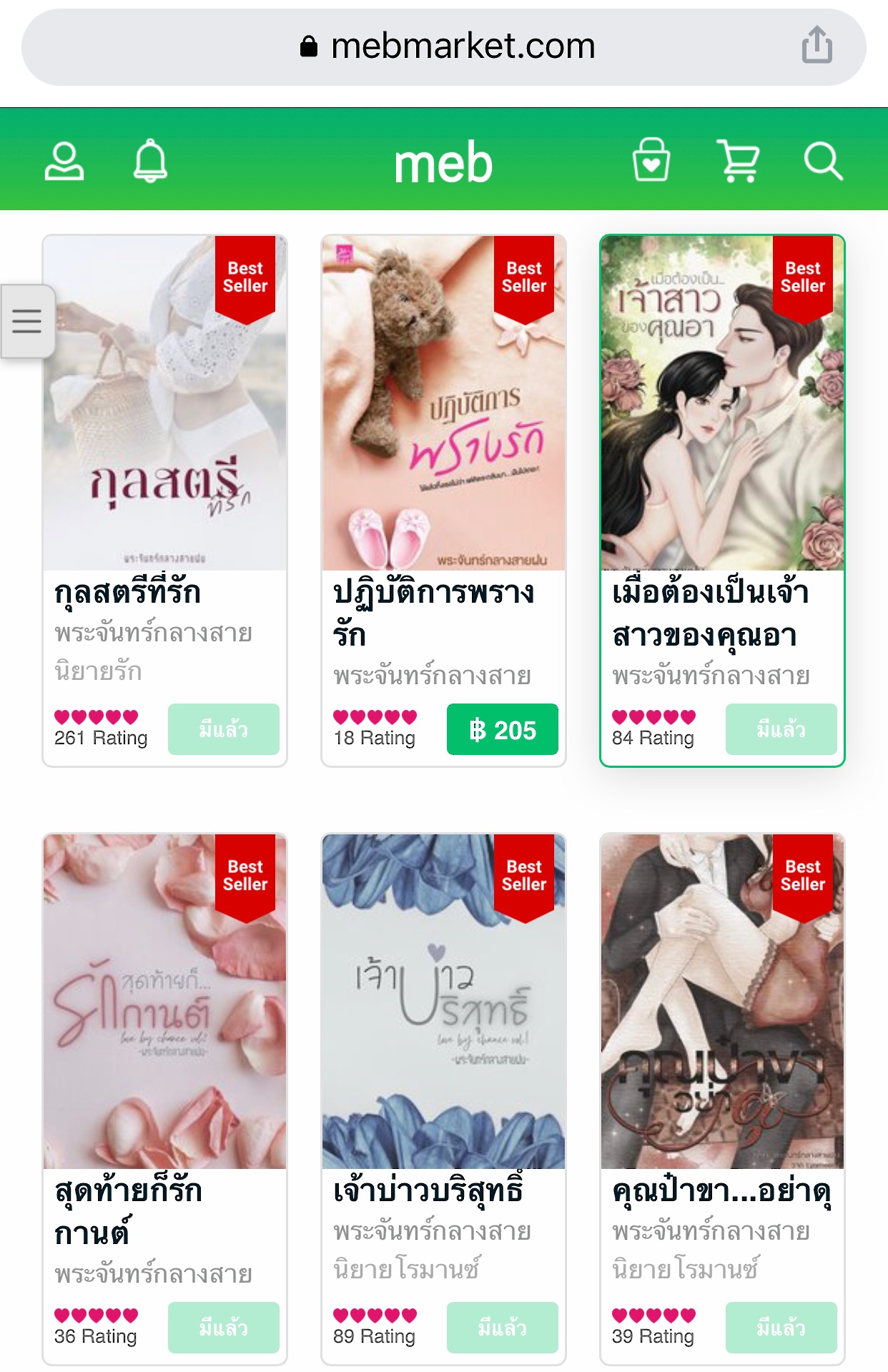Open the notifications bell
The image size is (888, 1372).
point(151,162)
